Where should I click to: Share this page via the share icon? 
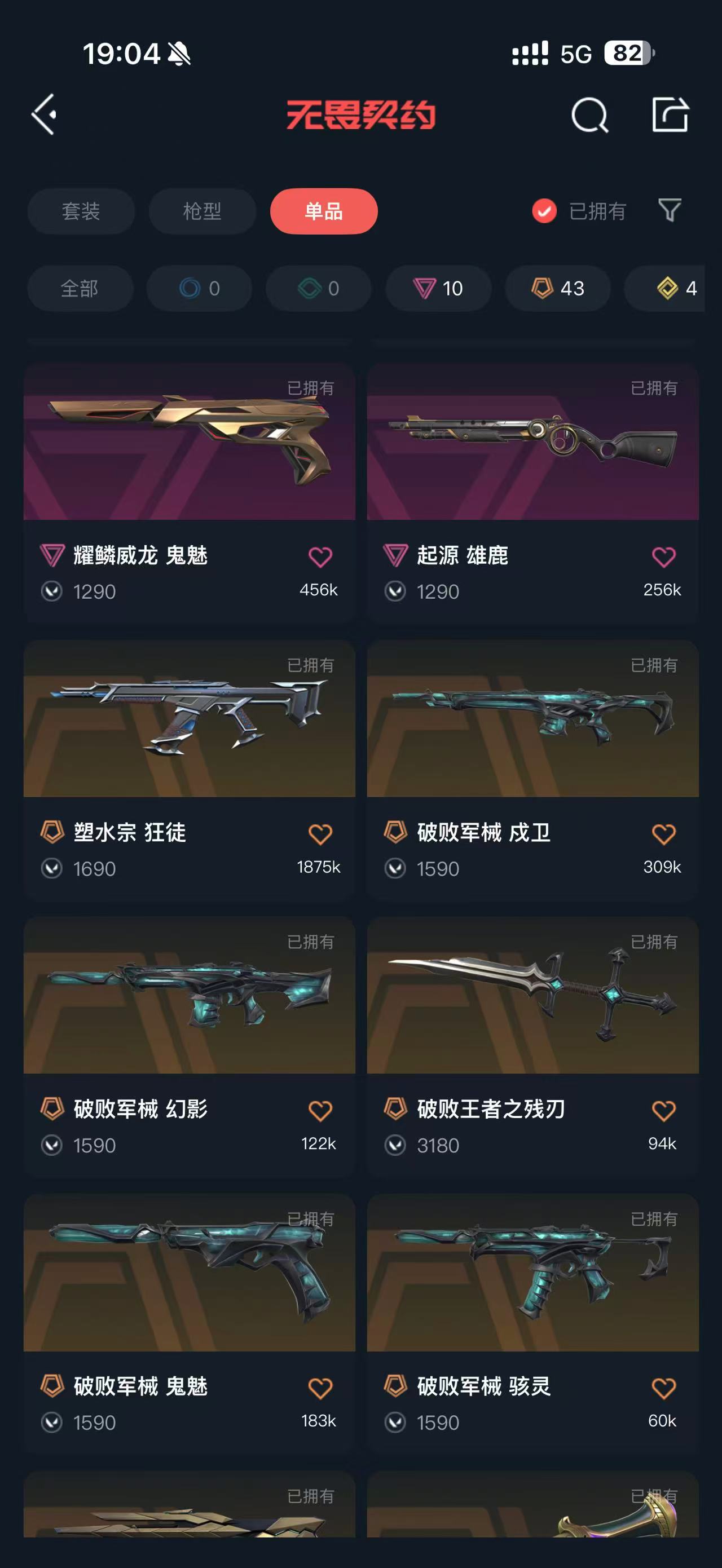pyautogui.click(x=670, y=114)
